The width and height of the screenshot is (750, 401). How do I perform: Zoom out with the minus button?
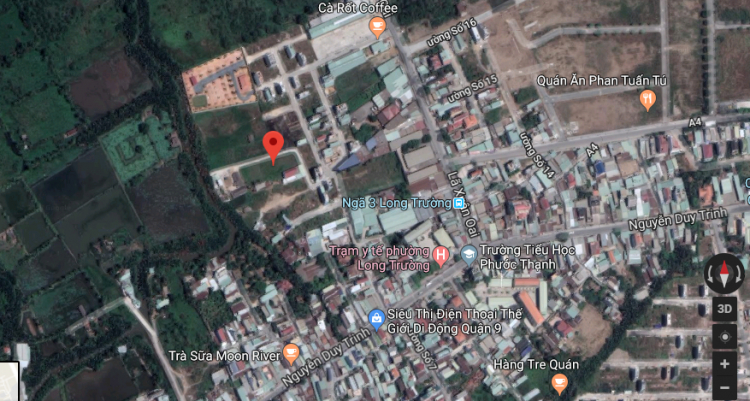[725, 387]
